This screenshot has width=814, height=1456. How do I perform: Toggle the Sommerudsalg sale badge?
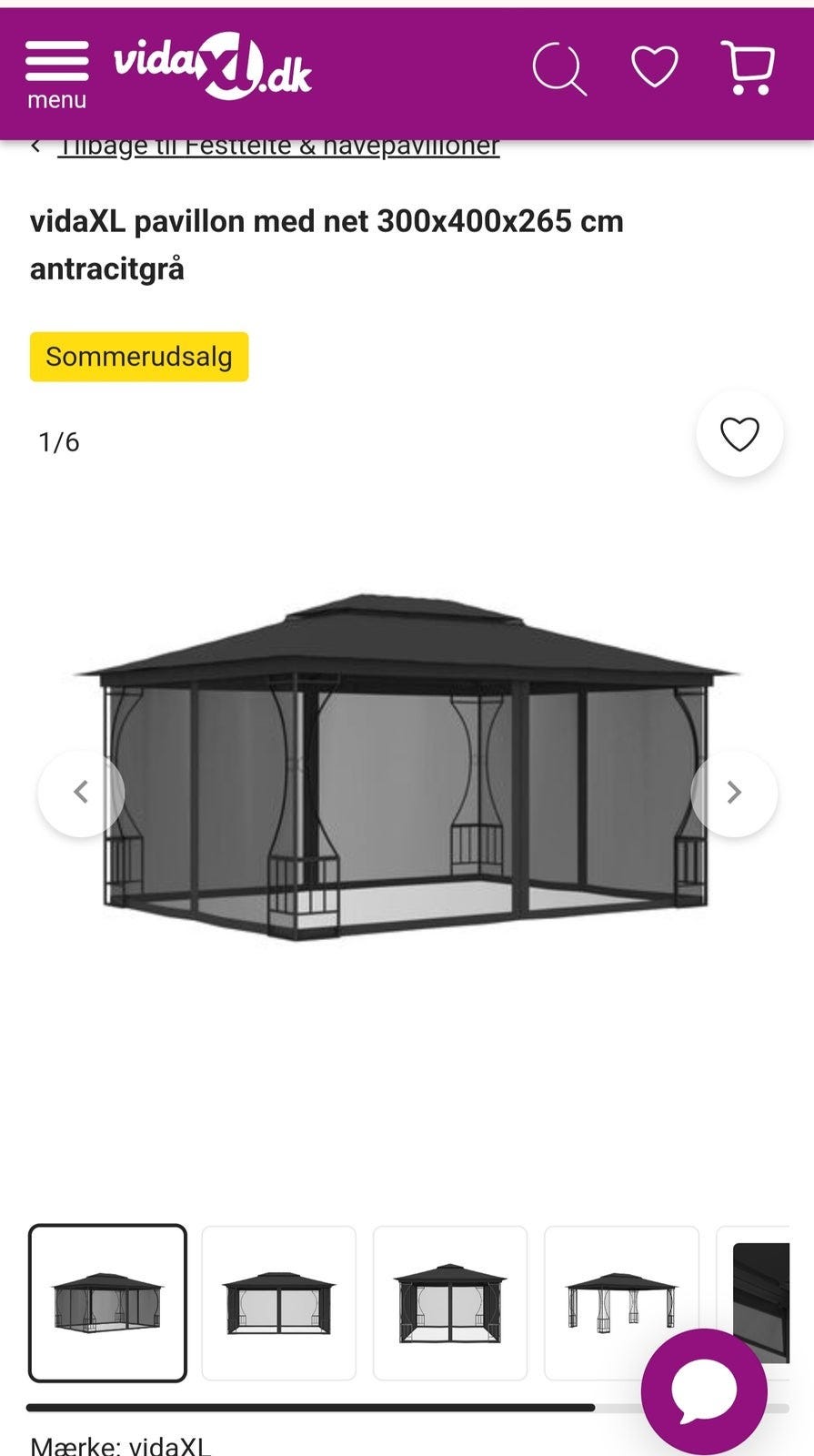click(x=138, y=357)
